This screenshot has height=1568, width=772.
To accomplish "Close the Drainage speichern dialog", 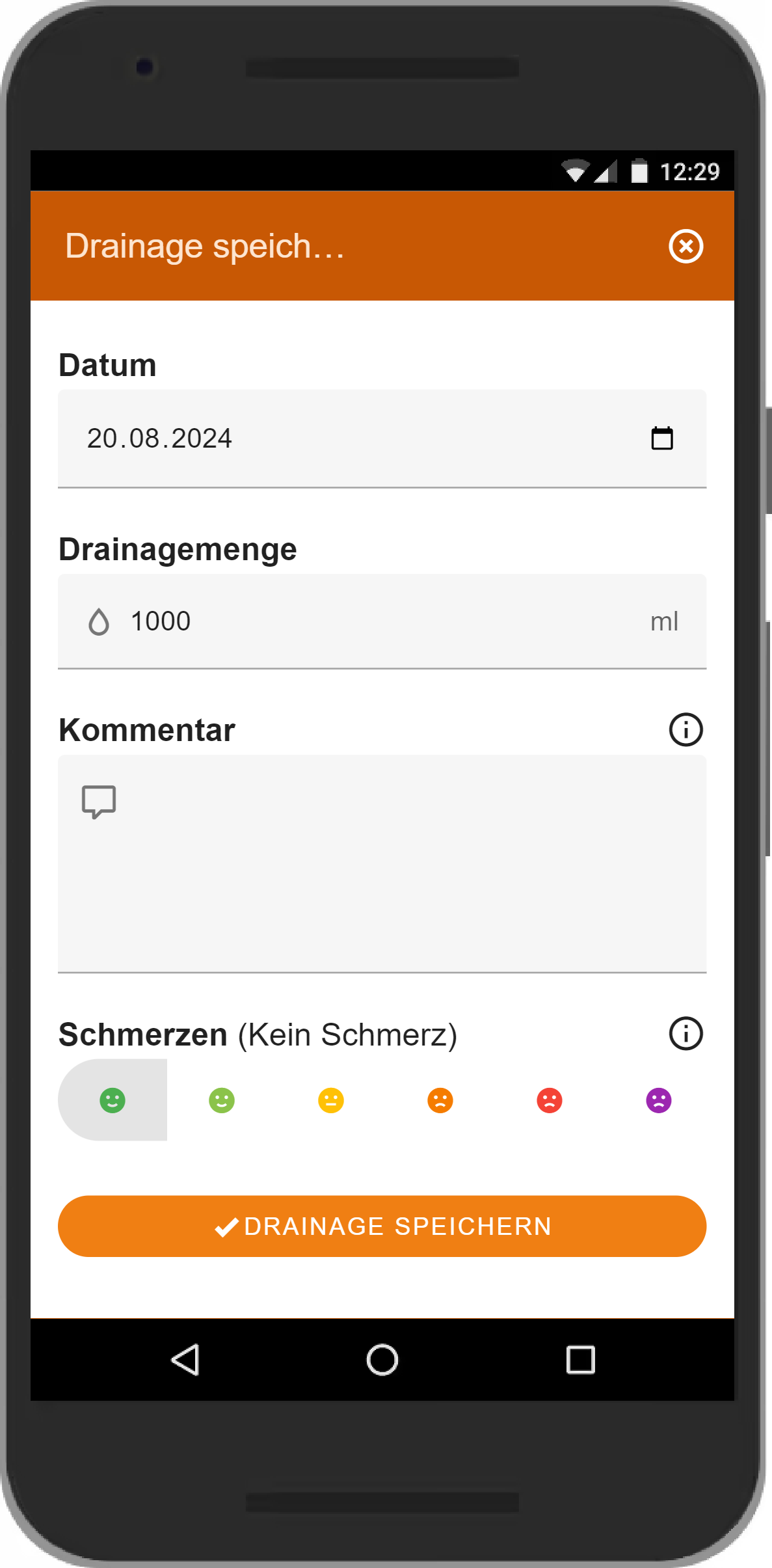I will point(685,247).
